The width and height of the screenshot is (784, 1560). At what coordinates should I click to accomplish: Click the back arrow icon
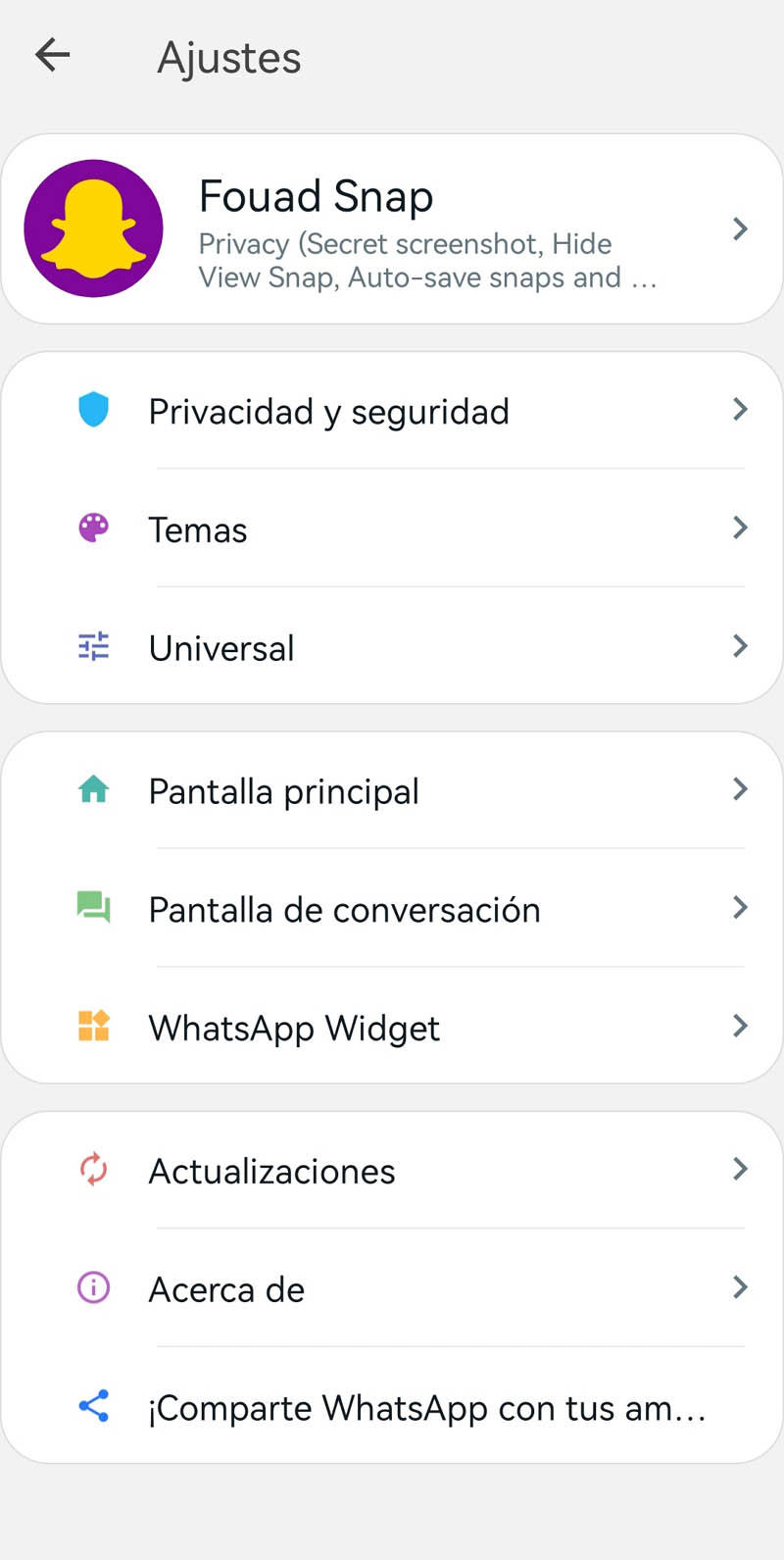(51, 55)
